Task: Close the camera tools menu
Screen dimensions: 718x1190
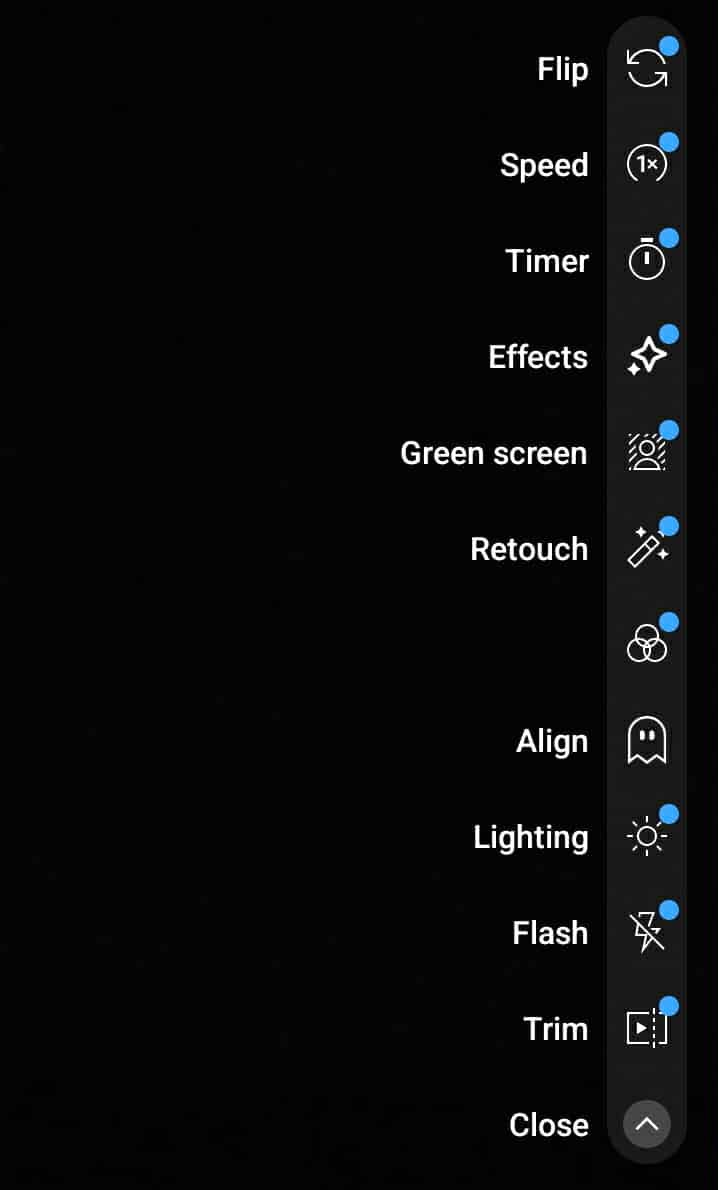Action: [x=646, y=1125]
